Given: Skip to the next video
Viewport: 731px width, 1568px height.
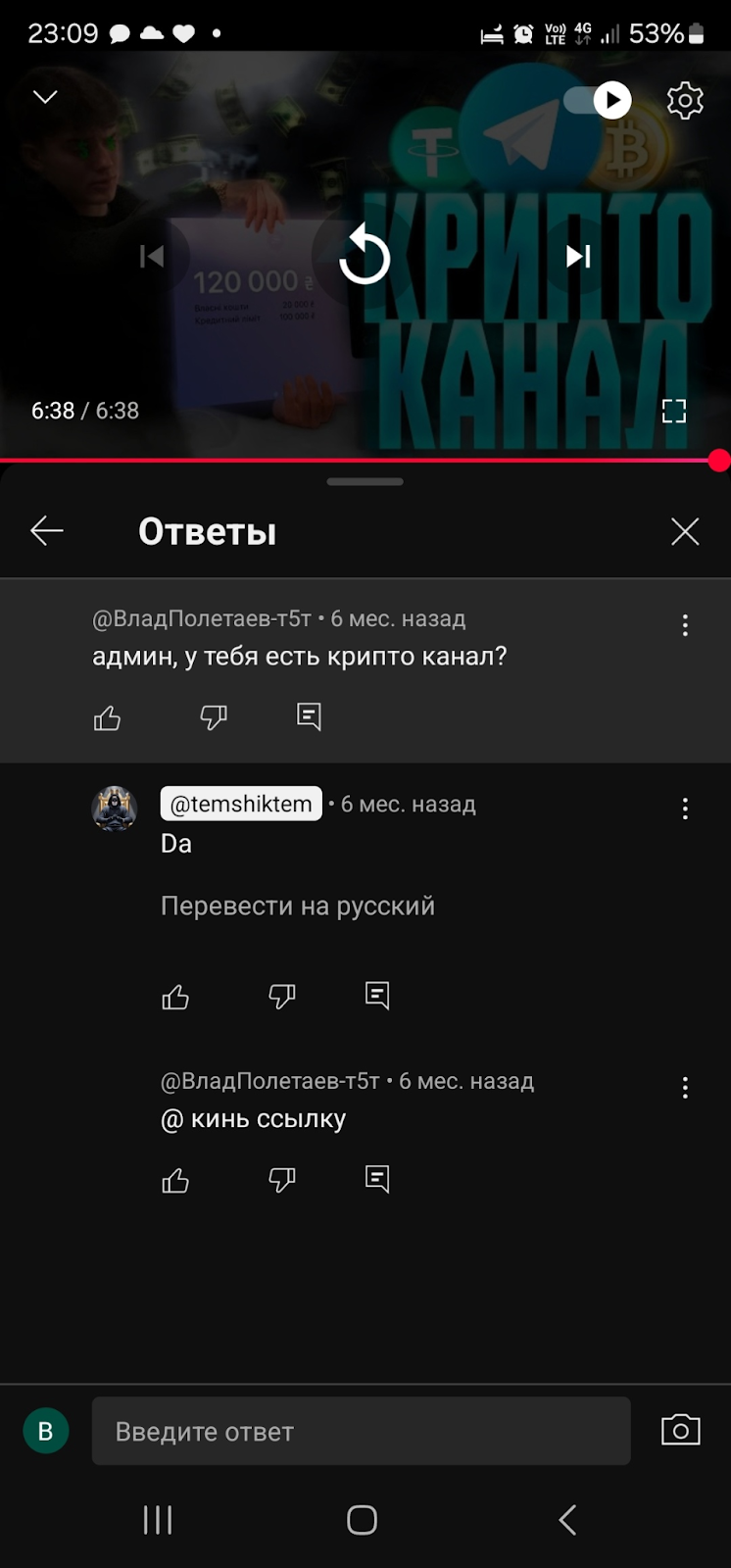Looking at the screenshot, I should point(577,257).
